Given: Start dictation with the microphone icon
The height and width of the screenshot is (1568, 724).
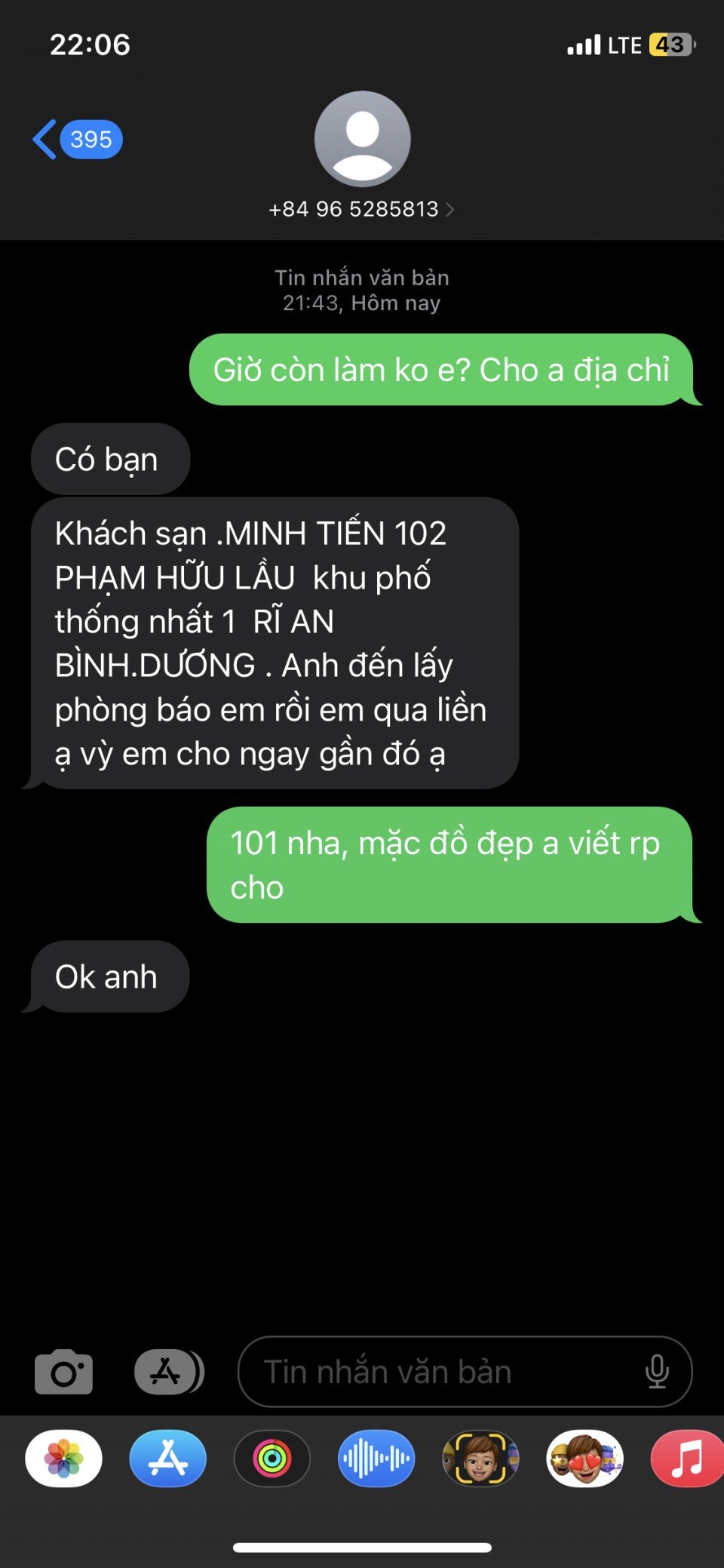Looking at the screenshot, I should (x=657, y=1372).
